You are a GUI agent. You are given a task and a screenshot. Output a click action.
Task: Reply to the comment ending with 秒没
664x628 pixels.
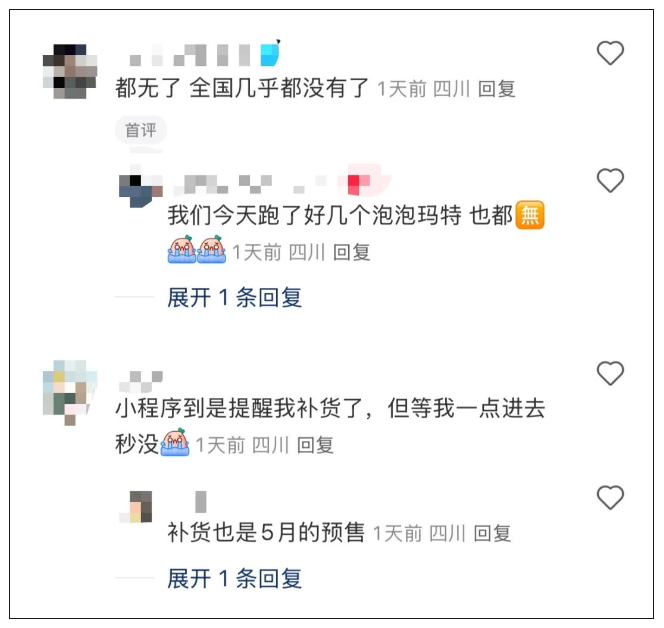[x=315, y=445]
